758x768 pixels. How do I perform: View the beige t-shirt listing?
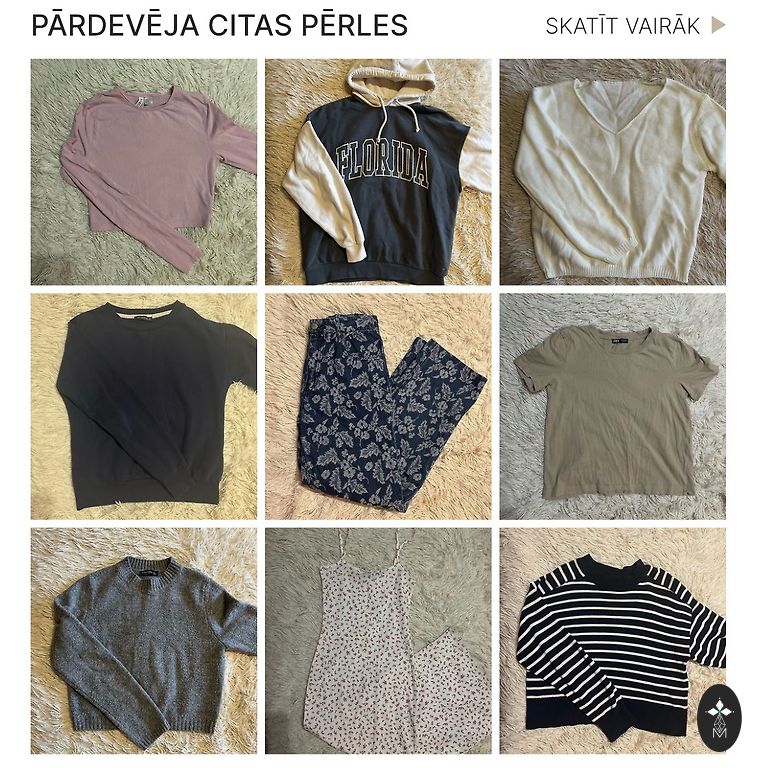click(612, 406)
